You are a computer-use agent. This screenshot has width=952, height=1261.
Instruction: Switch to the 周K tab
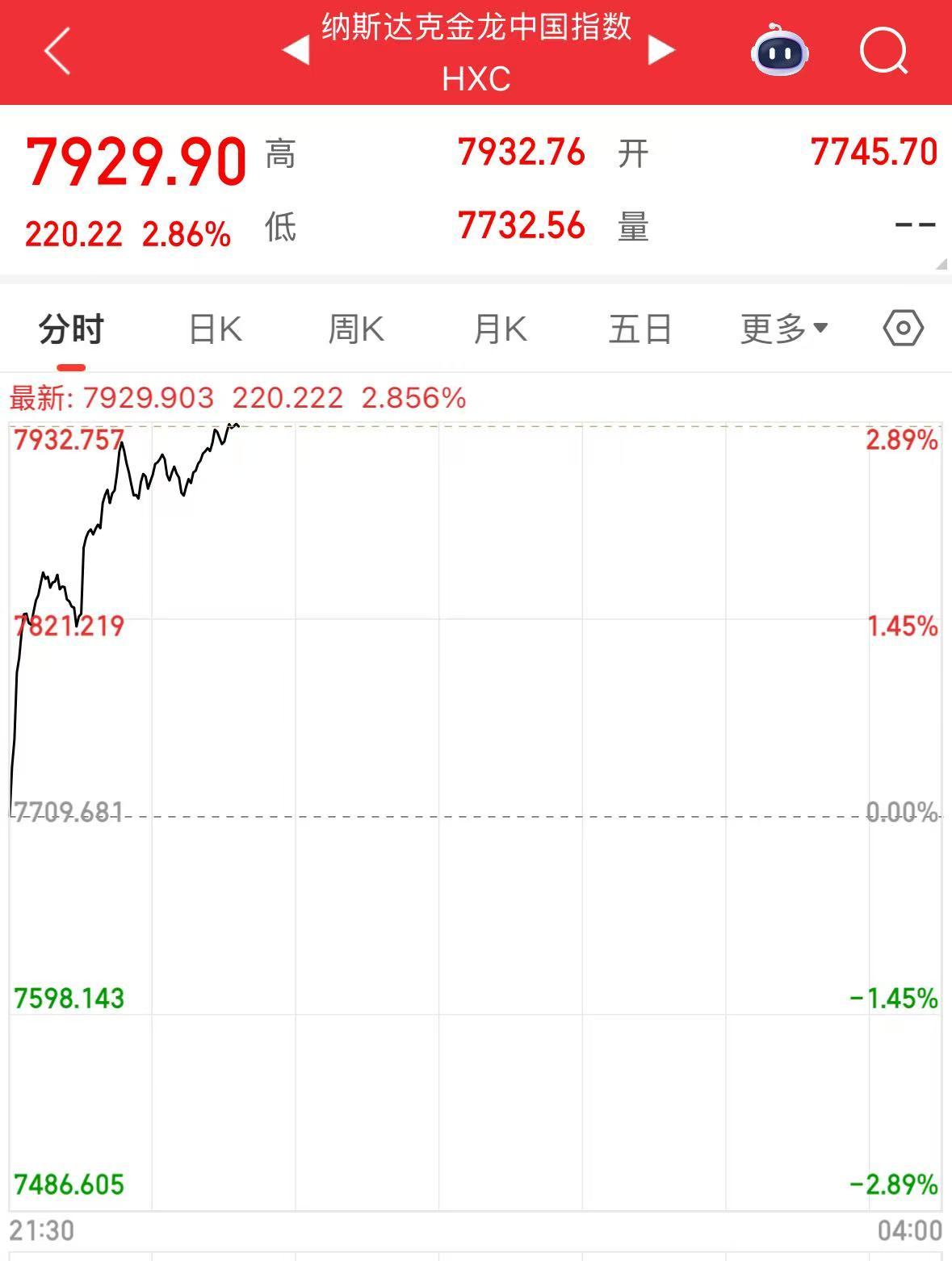coord(356,329)
